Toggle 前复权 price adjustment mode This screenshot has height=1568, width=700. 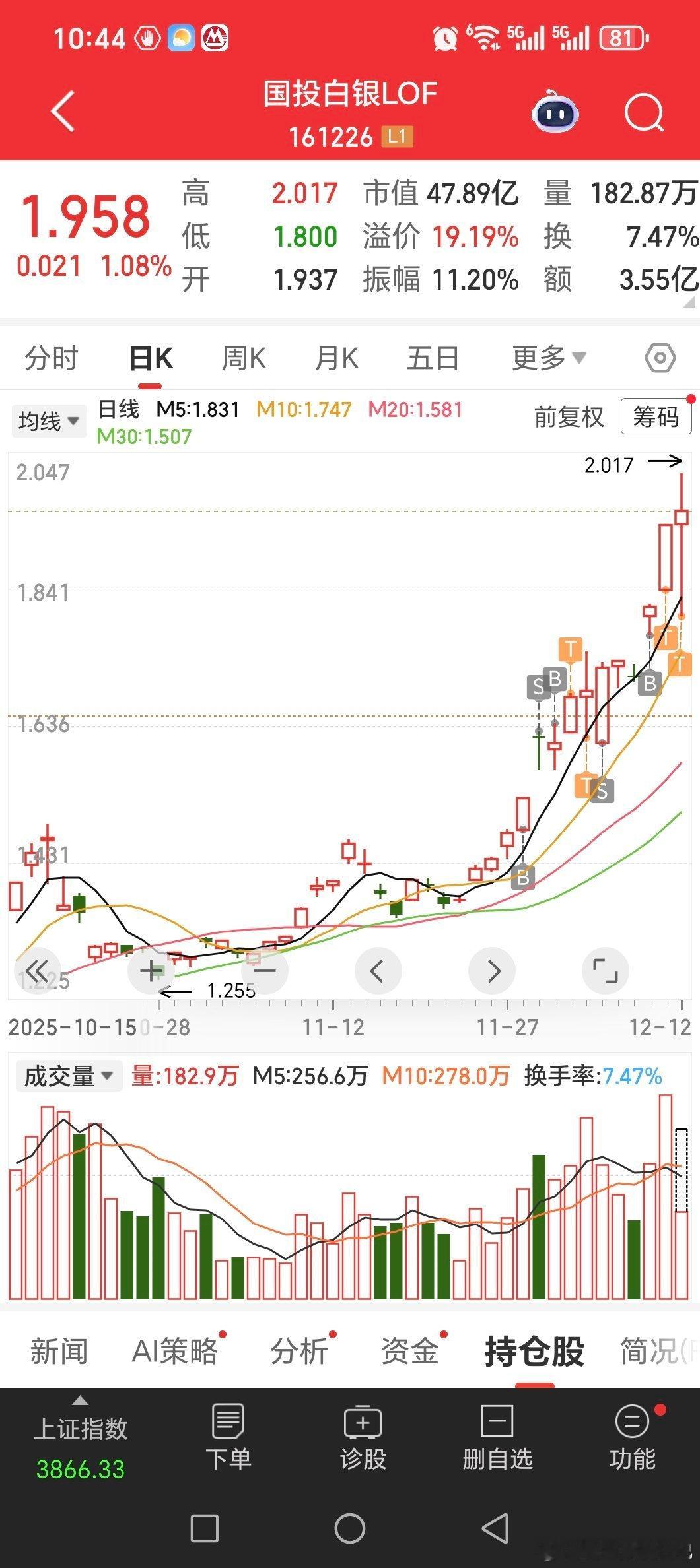coord(569,417)
